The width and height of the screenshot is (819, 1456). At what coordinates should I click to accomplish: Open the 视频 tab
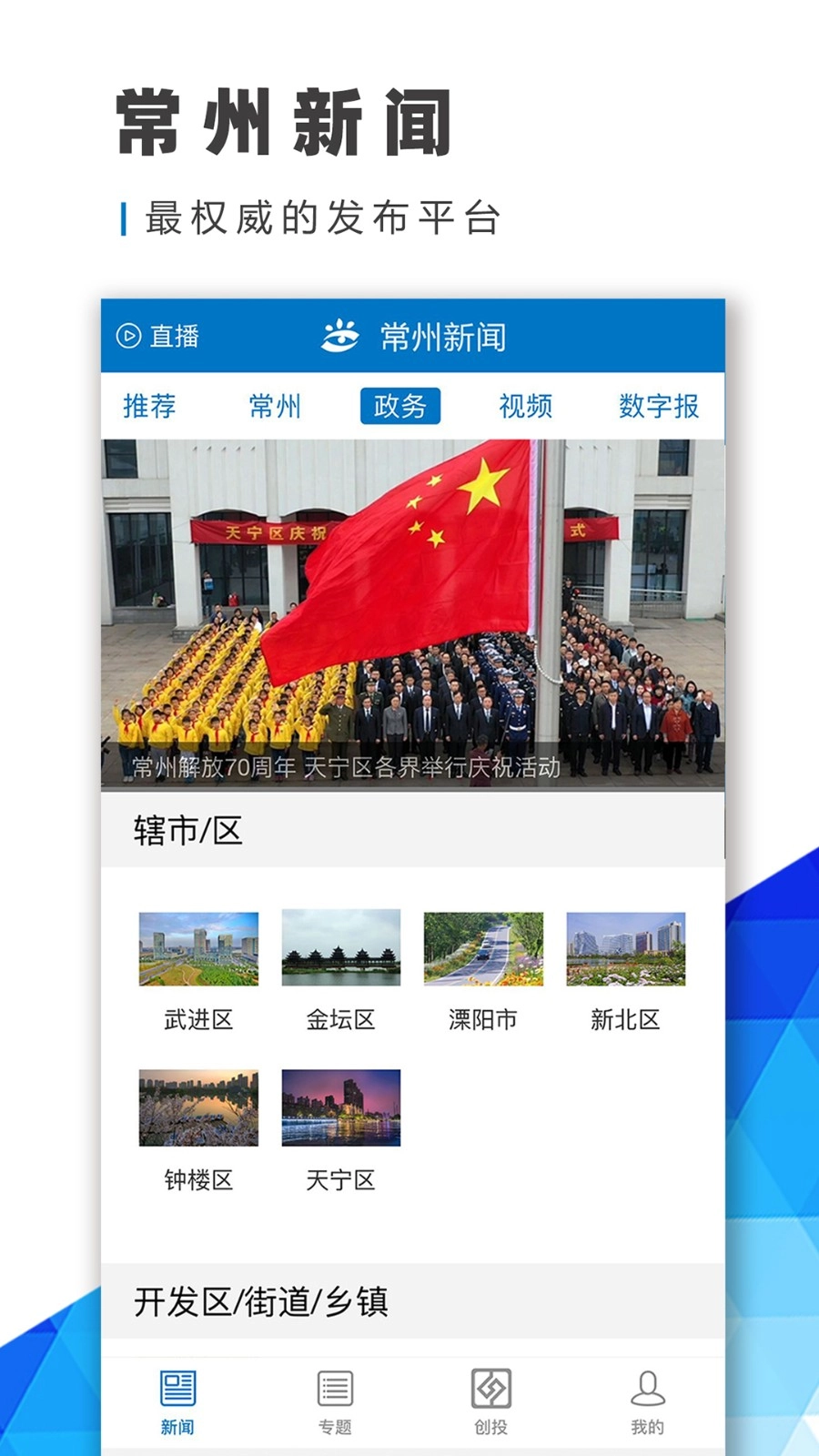coord(526,407)
